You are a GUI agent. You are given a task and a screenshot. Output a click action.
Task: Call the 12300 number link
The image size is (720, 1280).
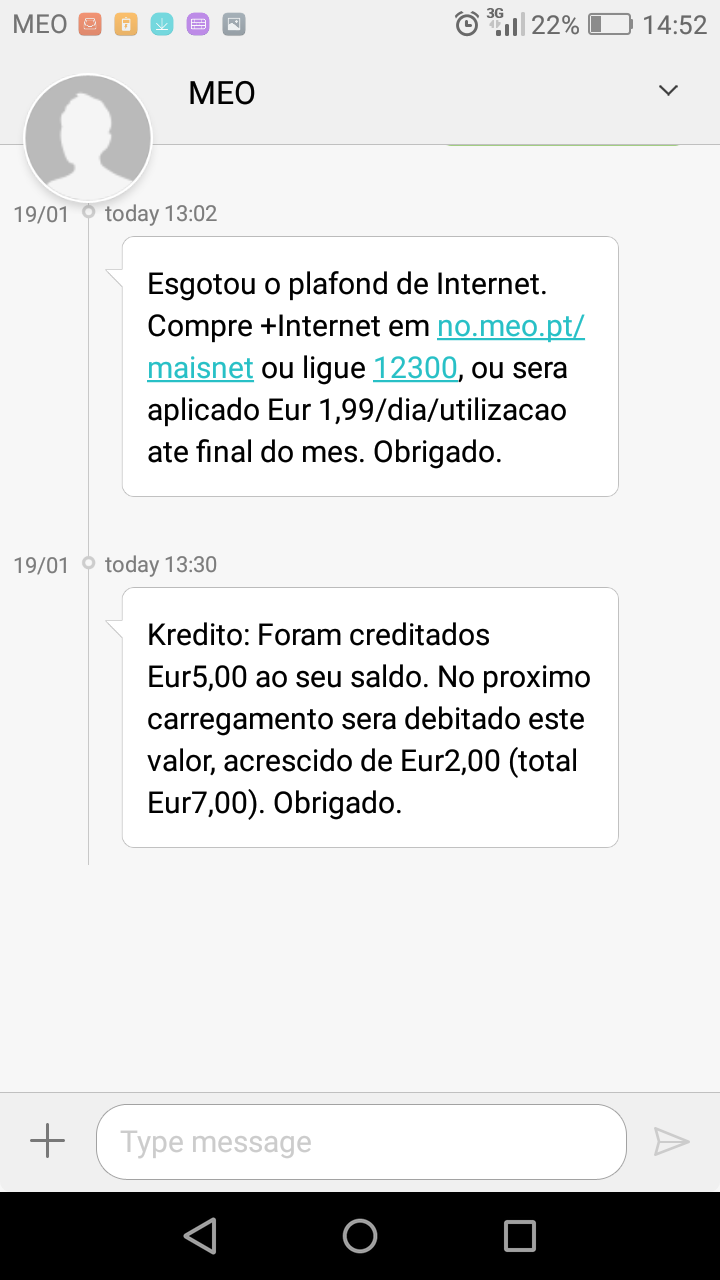point(415,369)
